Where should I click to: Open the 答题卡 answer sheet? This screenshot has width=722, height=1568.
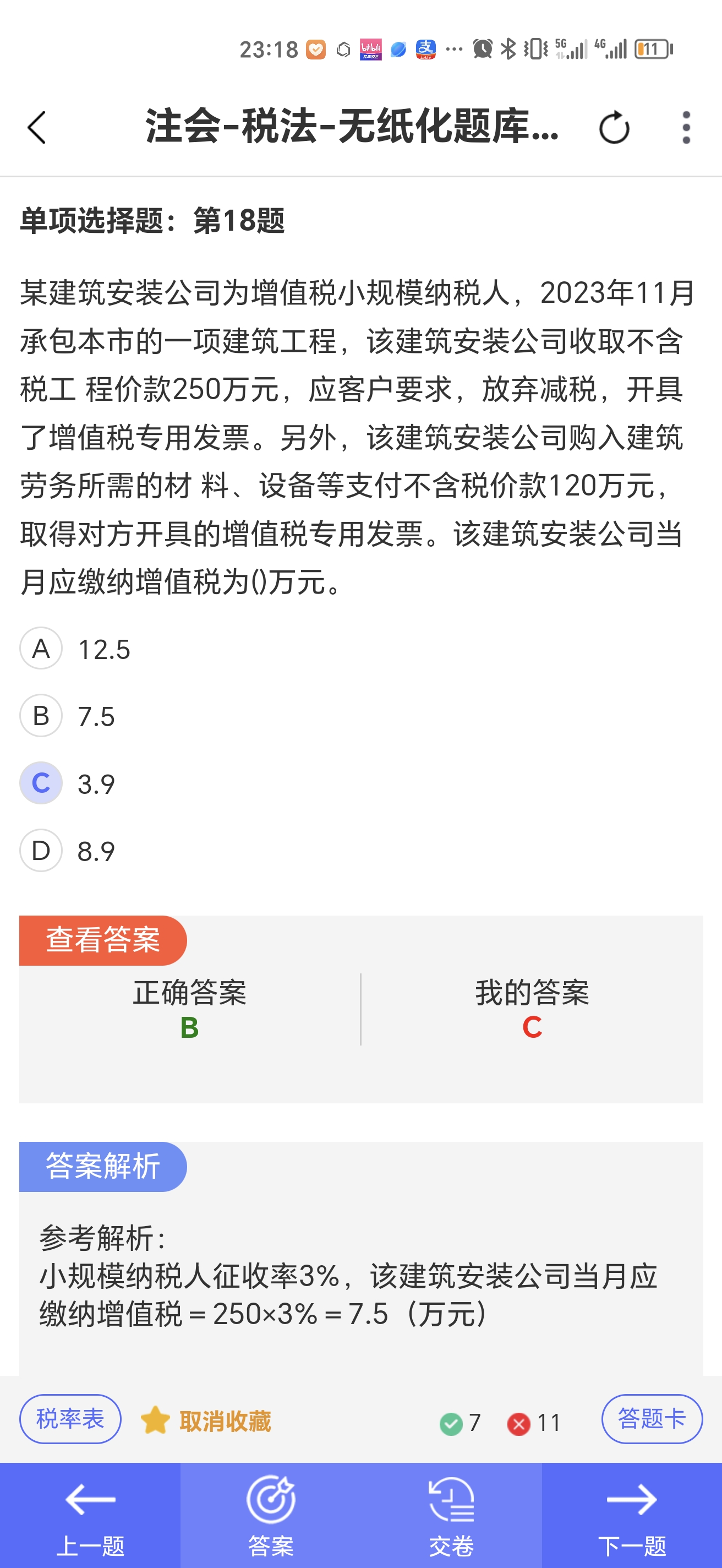tap(652, 1419)
